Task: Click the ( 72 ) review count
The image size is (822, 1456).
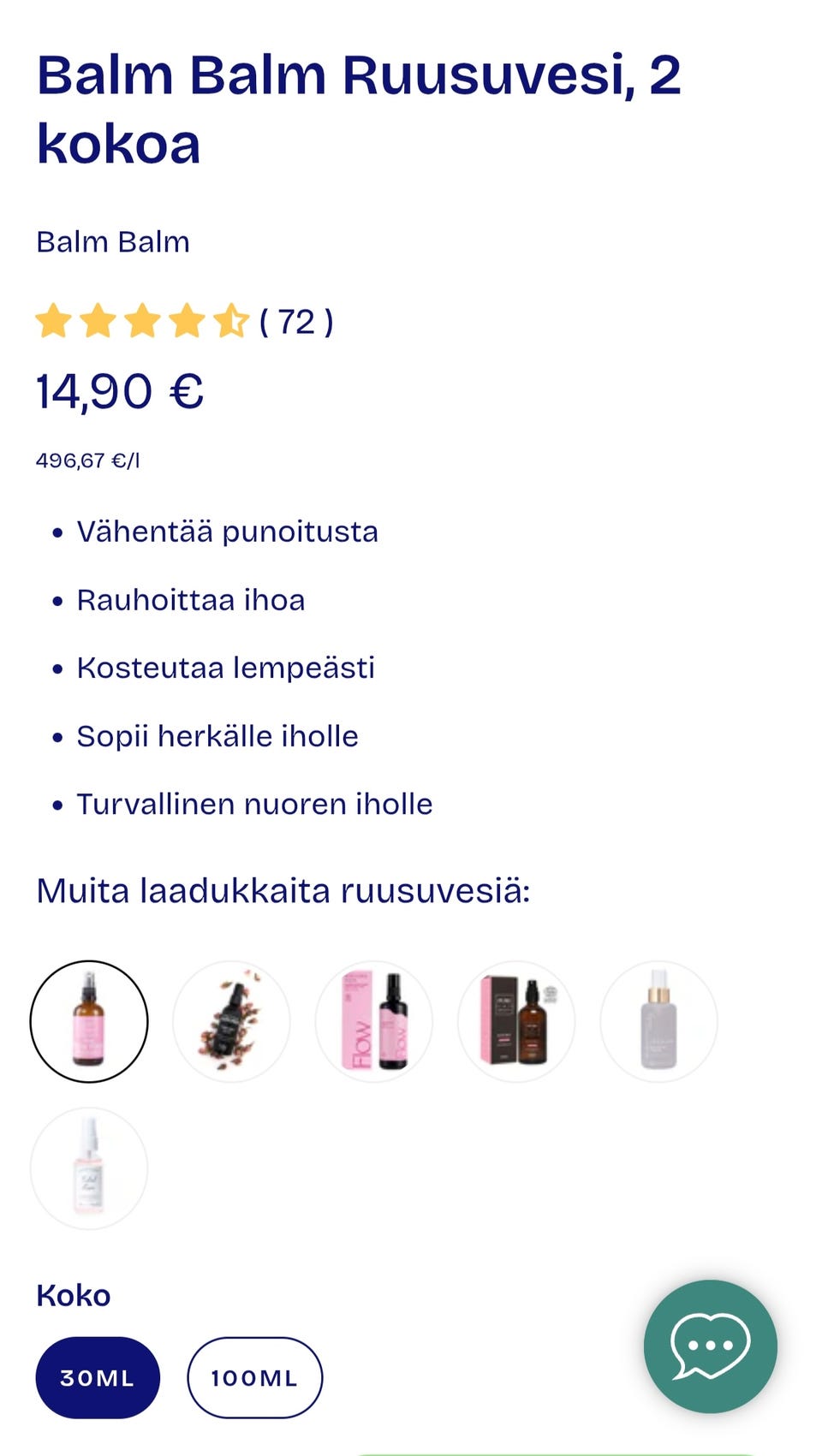Action: [x=297, y=324]
